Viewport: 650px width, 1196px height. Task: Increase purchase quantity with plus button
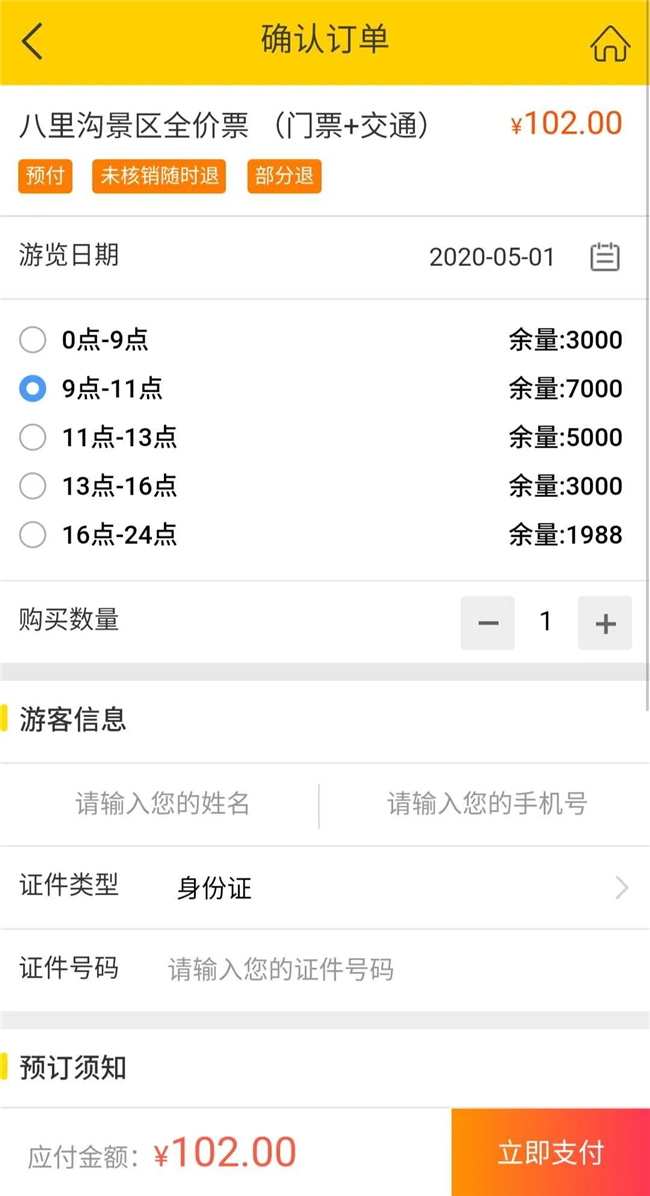(605, 623)
